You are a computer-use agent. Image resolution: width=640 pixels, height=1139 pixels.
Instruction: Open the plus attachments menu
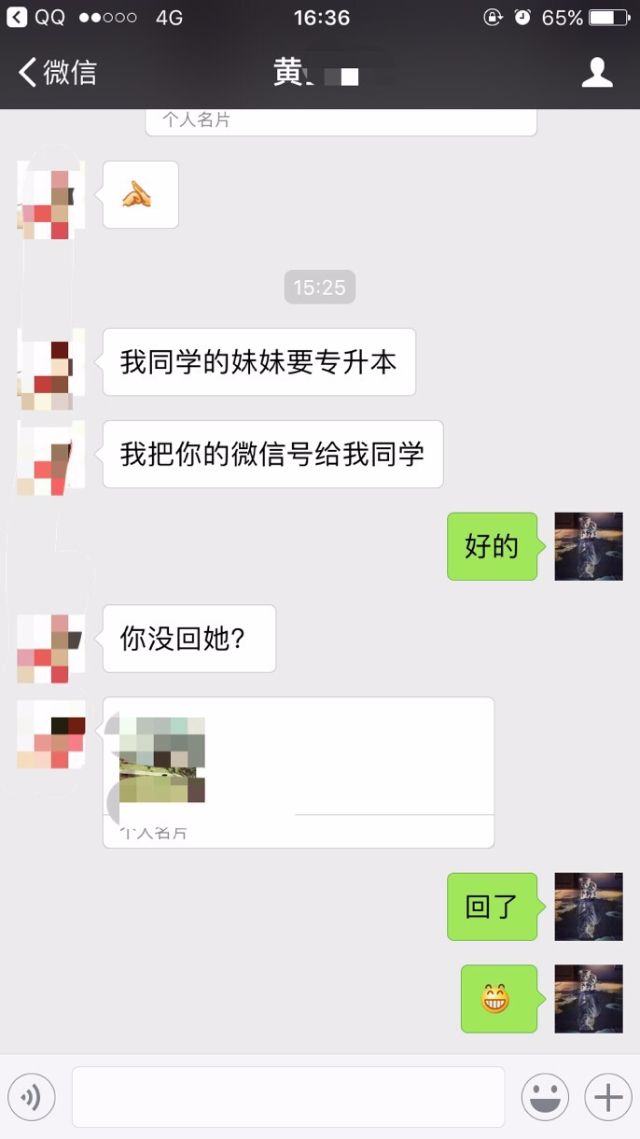click(608, 1097)
